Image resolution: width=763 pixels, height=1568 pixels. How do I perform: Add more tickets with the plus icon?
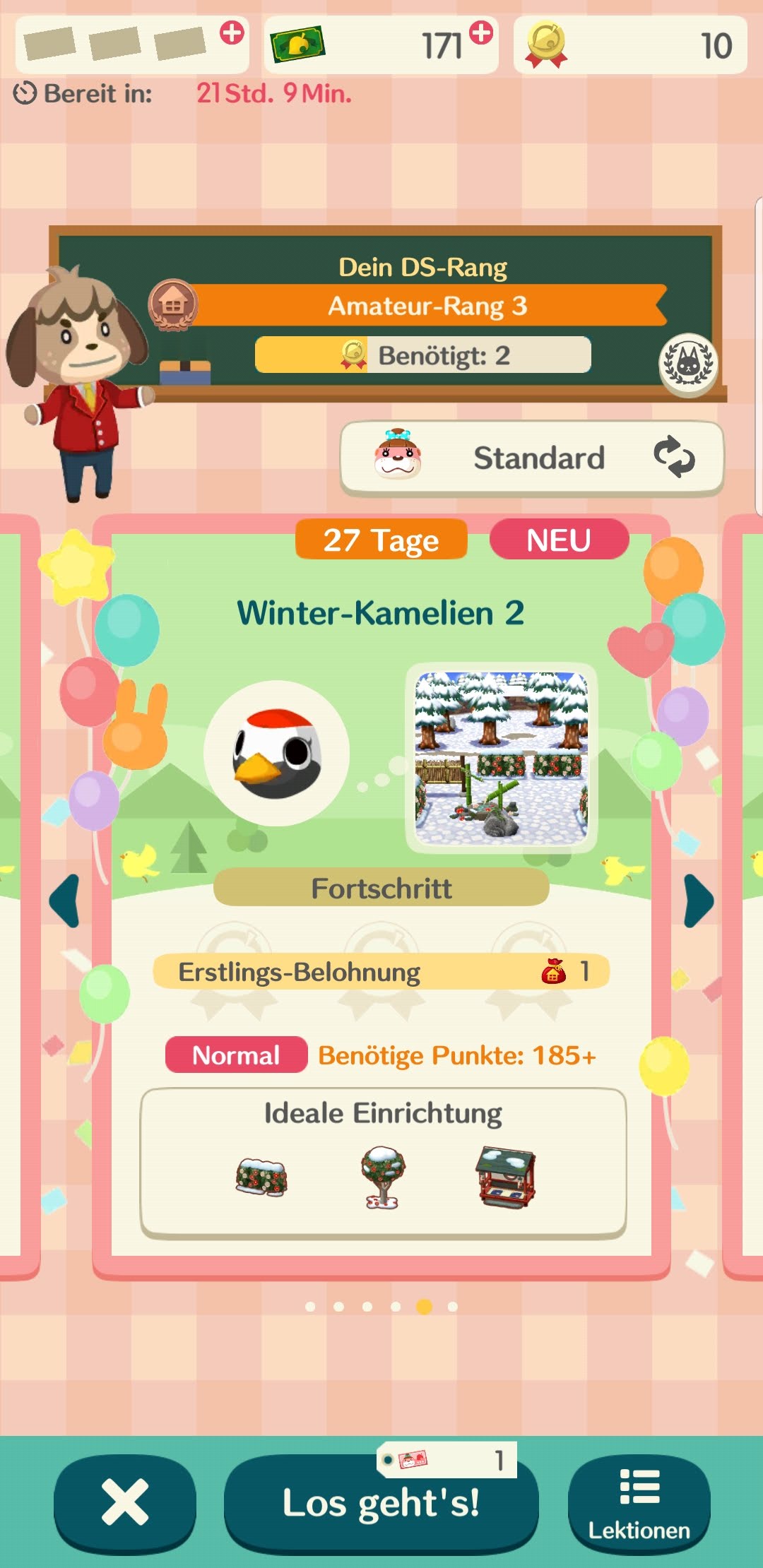pos(232,33)
